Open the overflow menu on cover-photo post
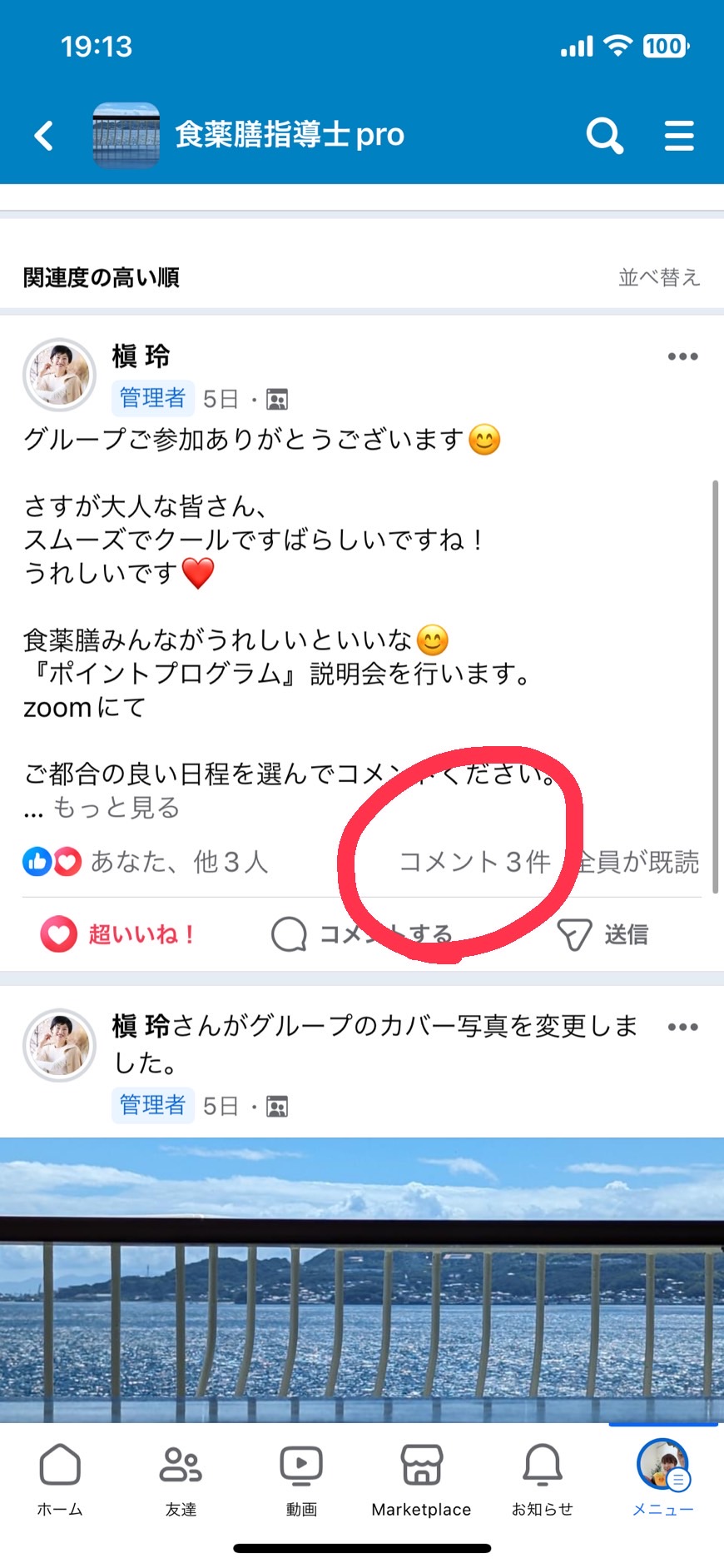 point(682,1027)
